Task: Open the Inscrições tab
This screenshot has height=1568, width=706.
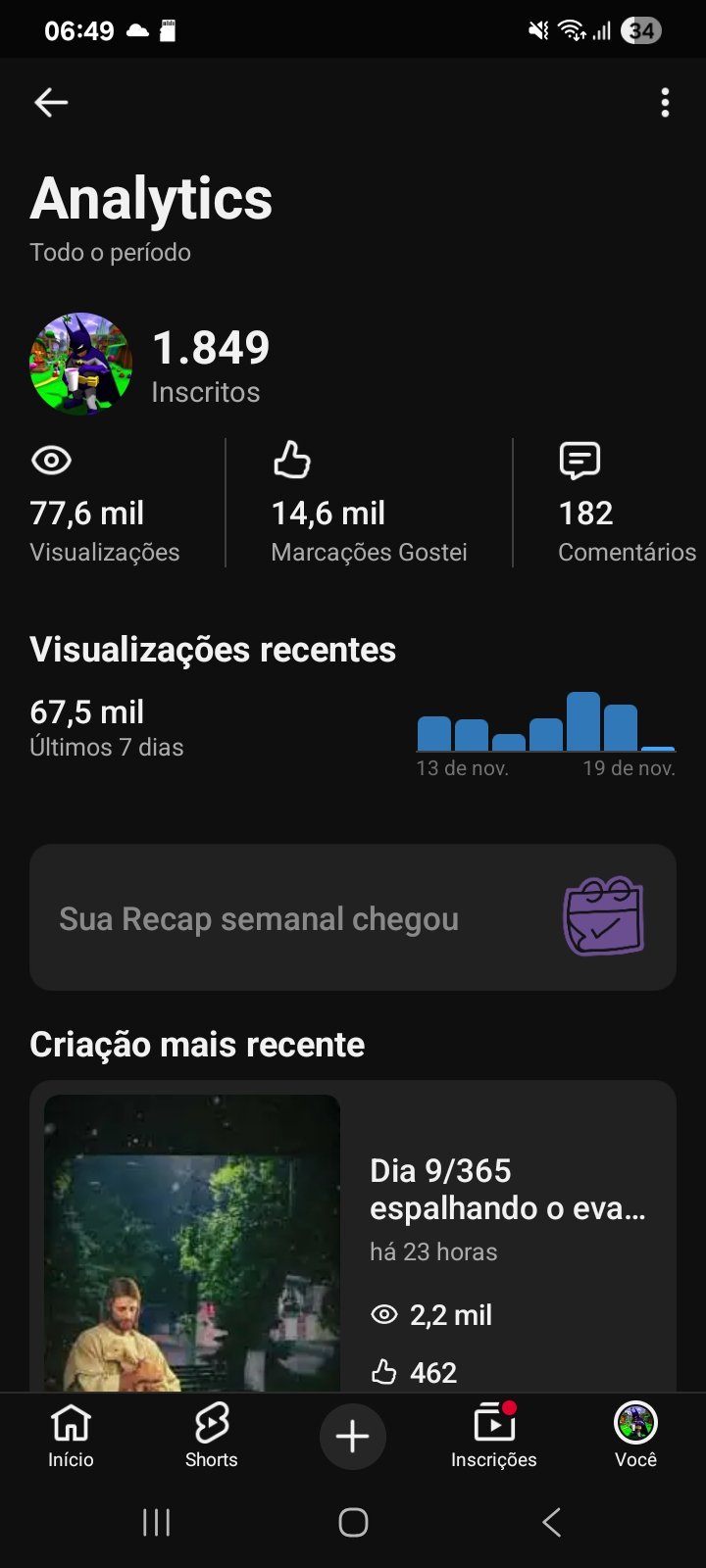Action: pyautogui.click(x=493, y=1436)
